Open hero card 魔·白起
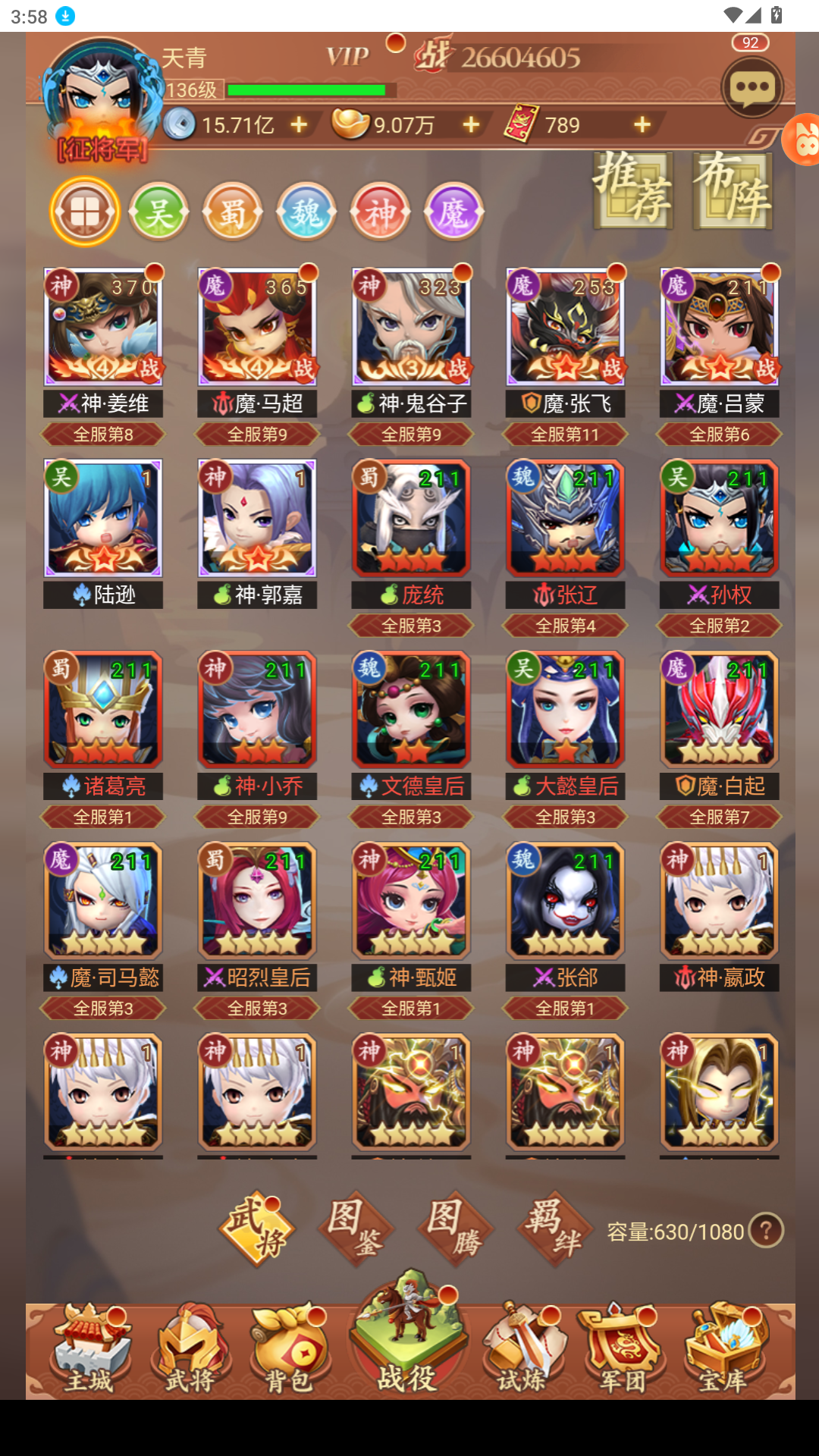Image resolution: width=819 pixels, height=1456 pixels. coord(719,711)
